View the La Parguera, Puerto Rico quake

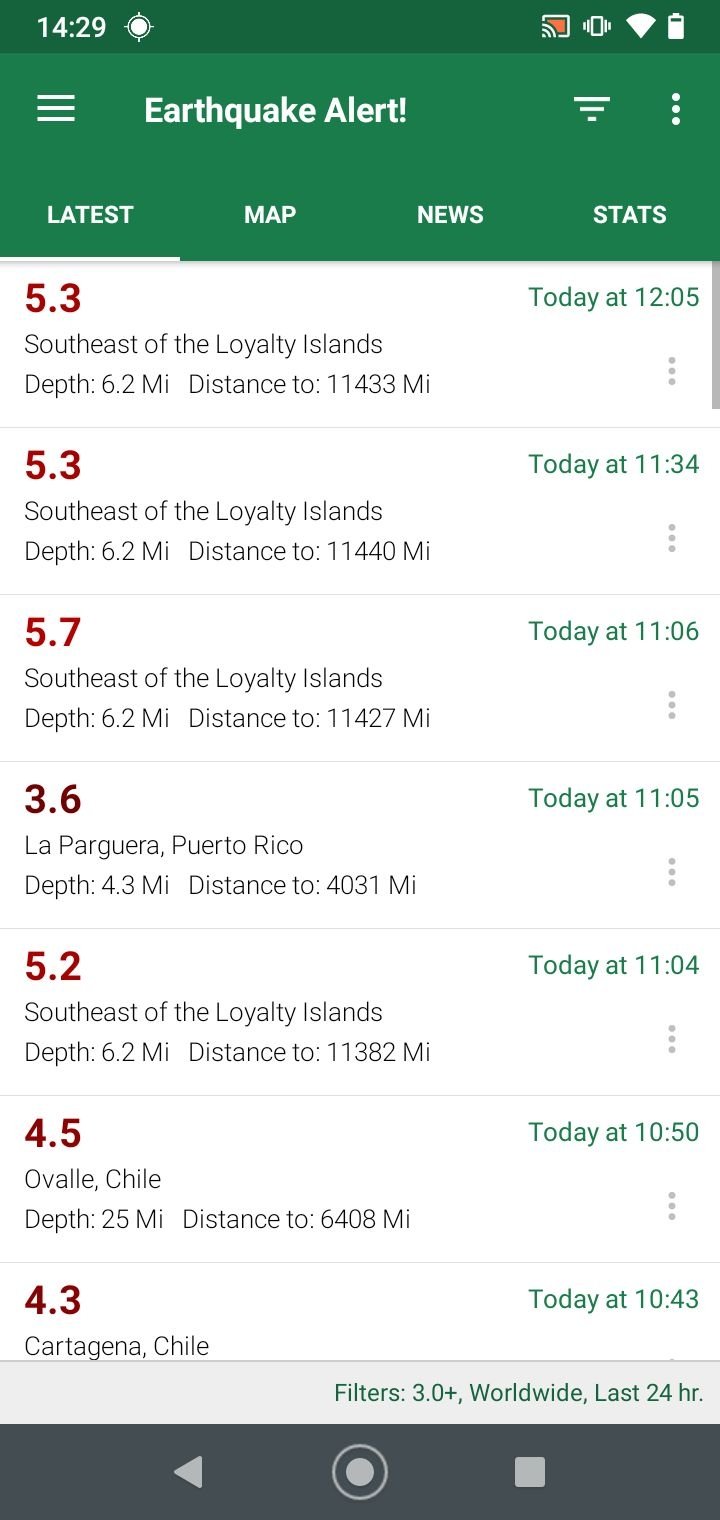coord(360,845)
